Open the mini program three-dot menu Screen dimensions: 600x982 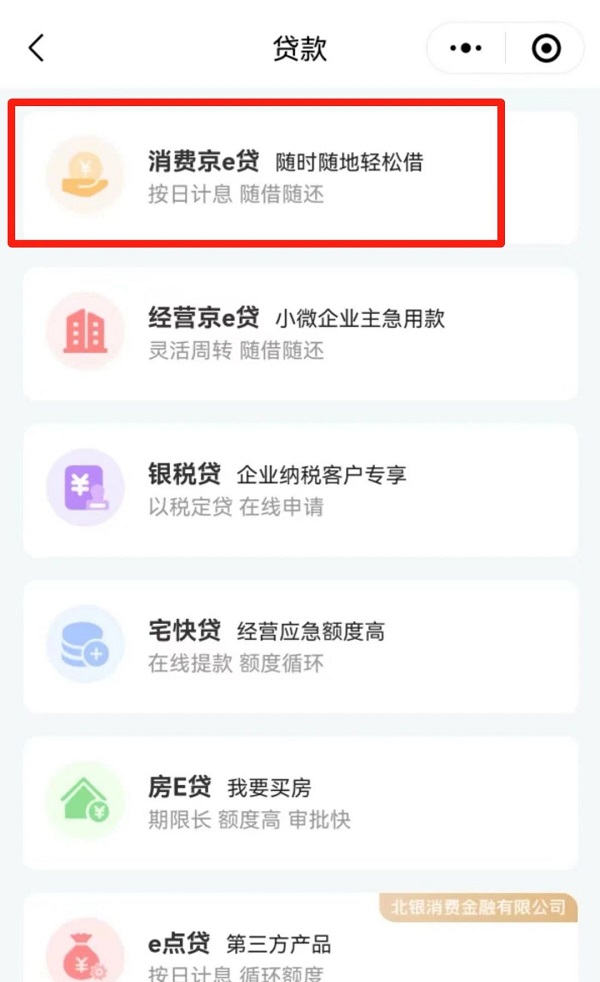click(466, 48)
